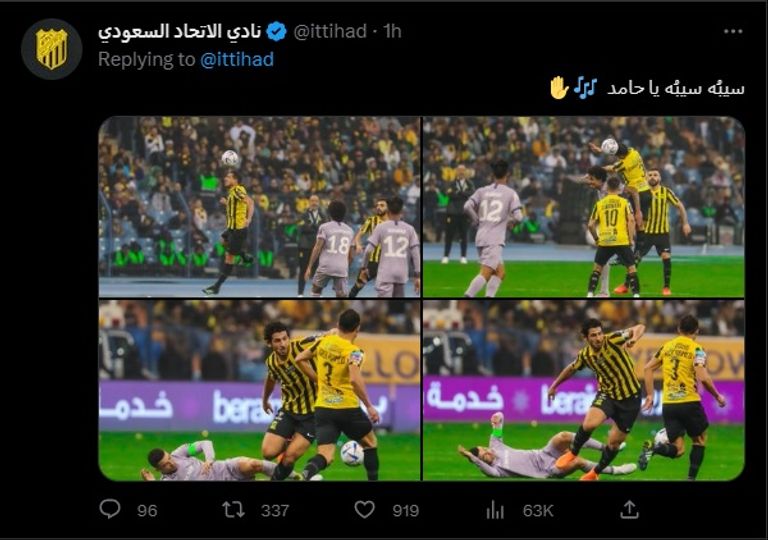Open bottom-right photo of goalkeeper on ground

[583, 391]
